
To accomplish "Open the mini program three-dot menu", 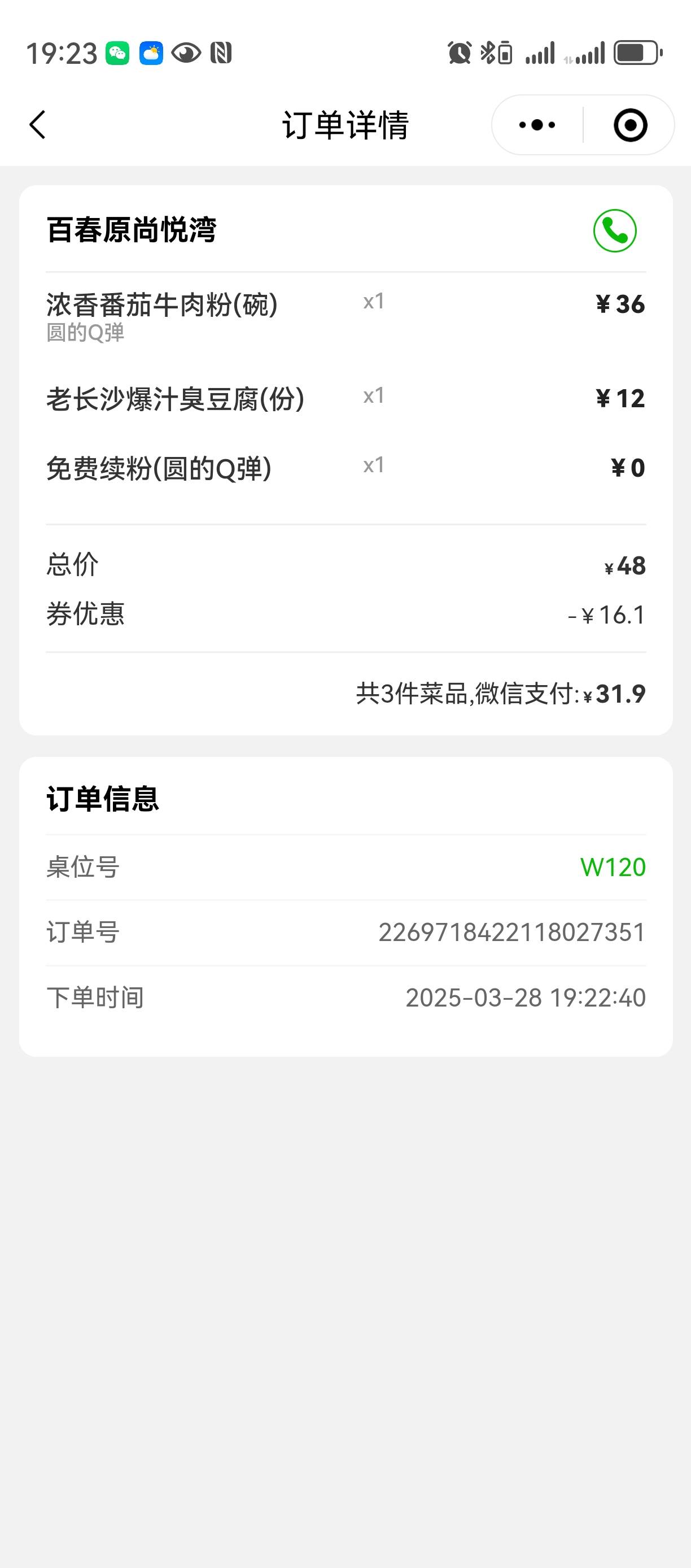I will pyautogui.click(x=536, y=125).
